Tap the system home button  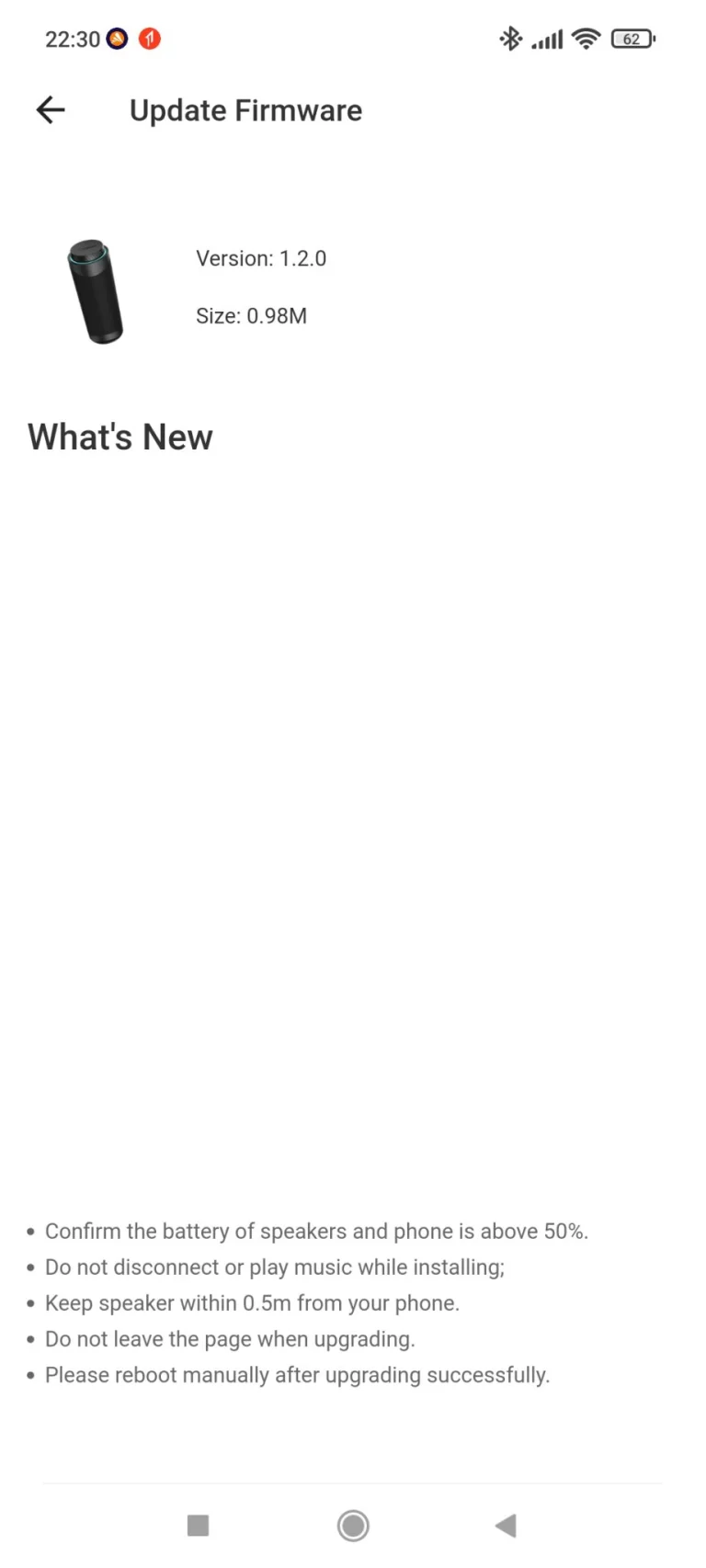click(x=353, y=1526)
